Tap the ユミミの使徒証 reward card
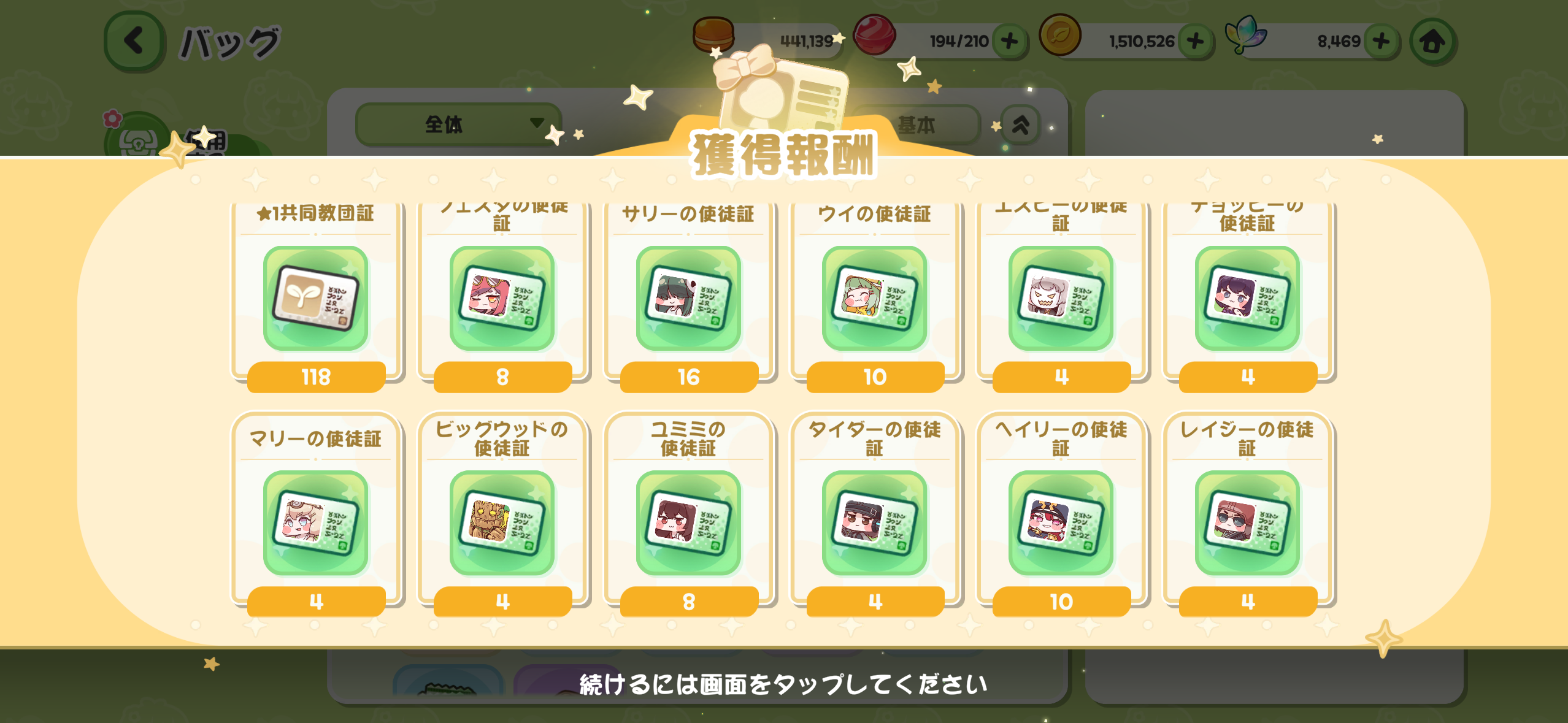1568x723 pixels. click(x=689, y=514)
